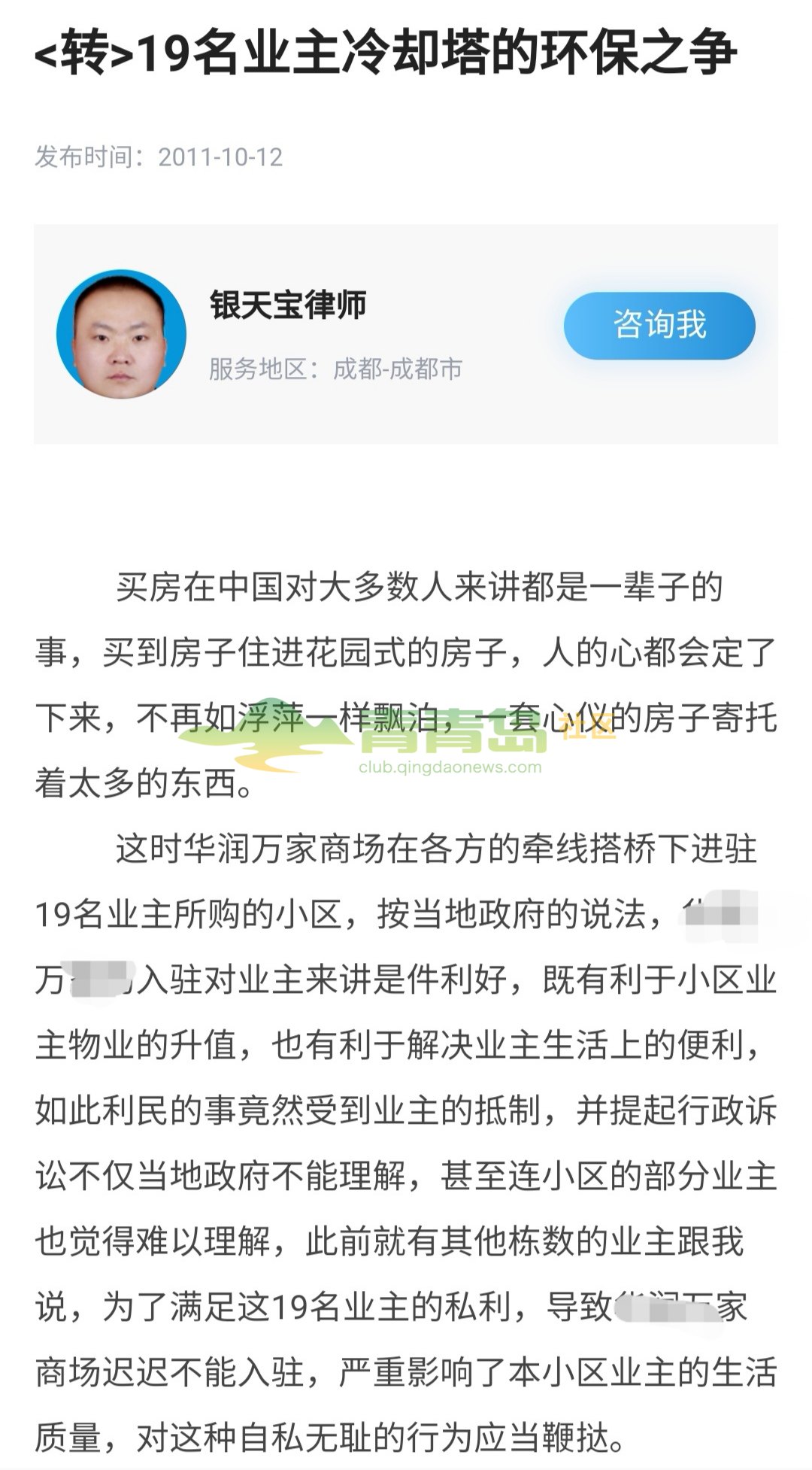Tap the 咨询我 consult button
This screenshot has width=812, height=1470.
pos(659,325)
